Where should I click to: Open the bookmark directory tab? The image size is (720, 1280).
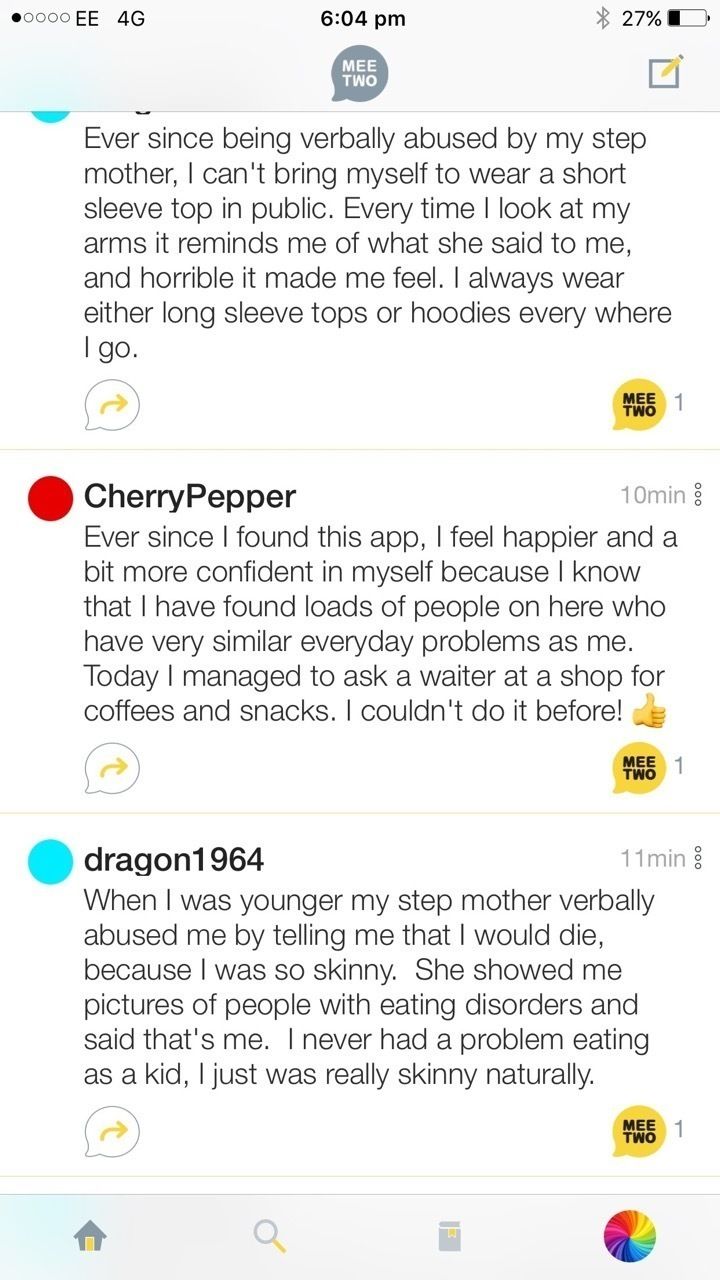click(x=450, y=1237)
